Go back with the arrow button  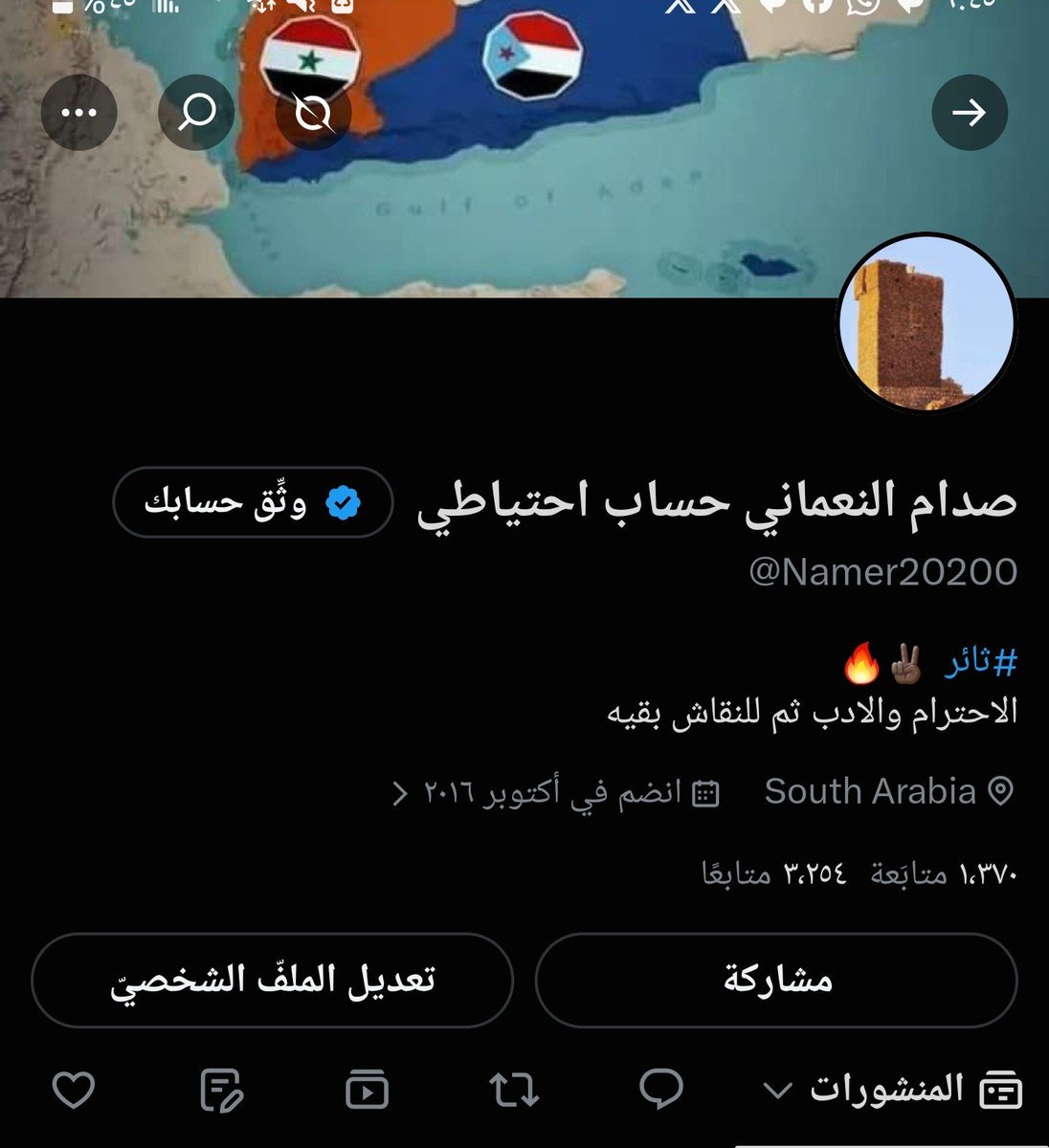970,112
